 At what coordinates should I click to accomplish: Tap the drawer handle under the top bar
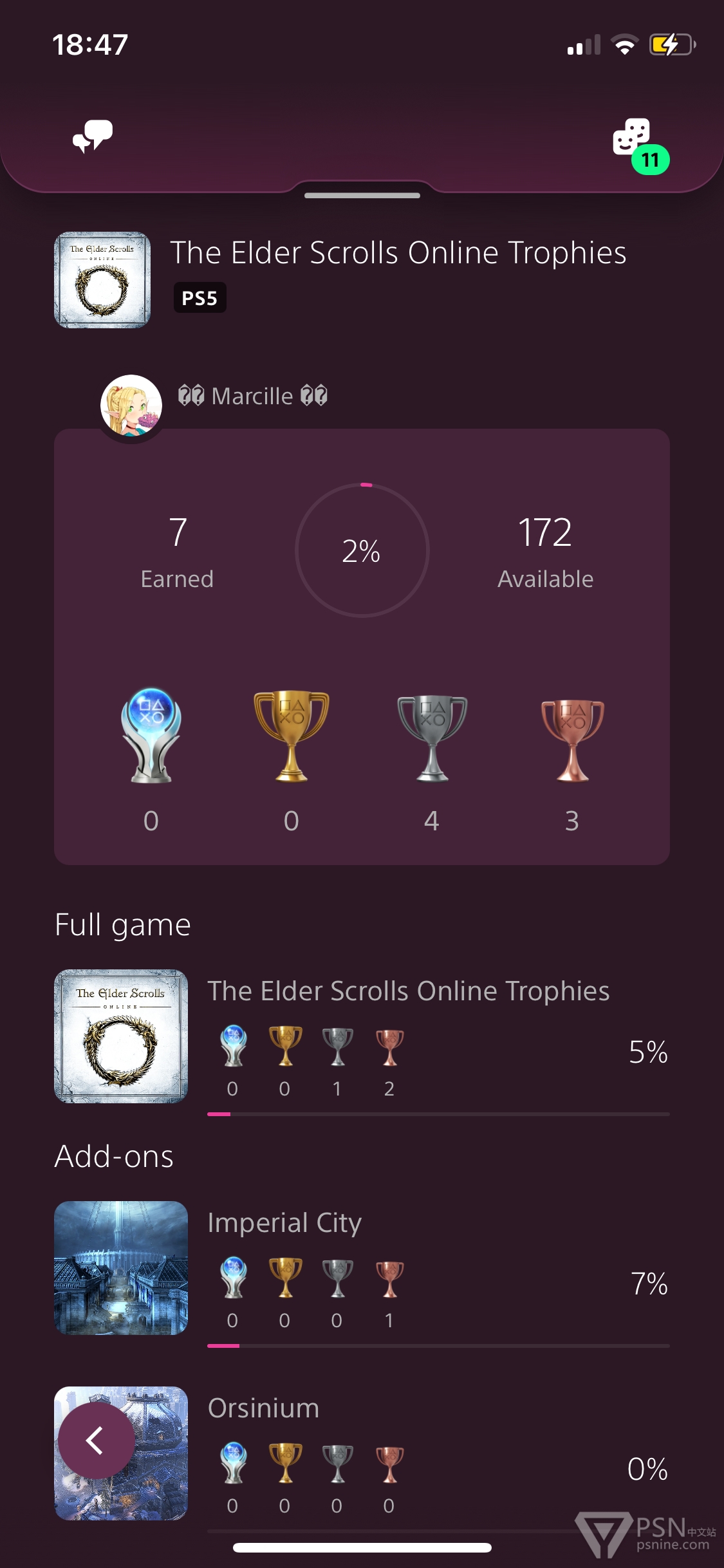(x=362, y=195)
